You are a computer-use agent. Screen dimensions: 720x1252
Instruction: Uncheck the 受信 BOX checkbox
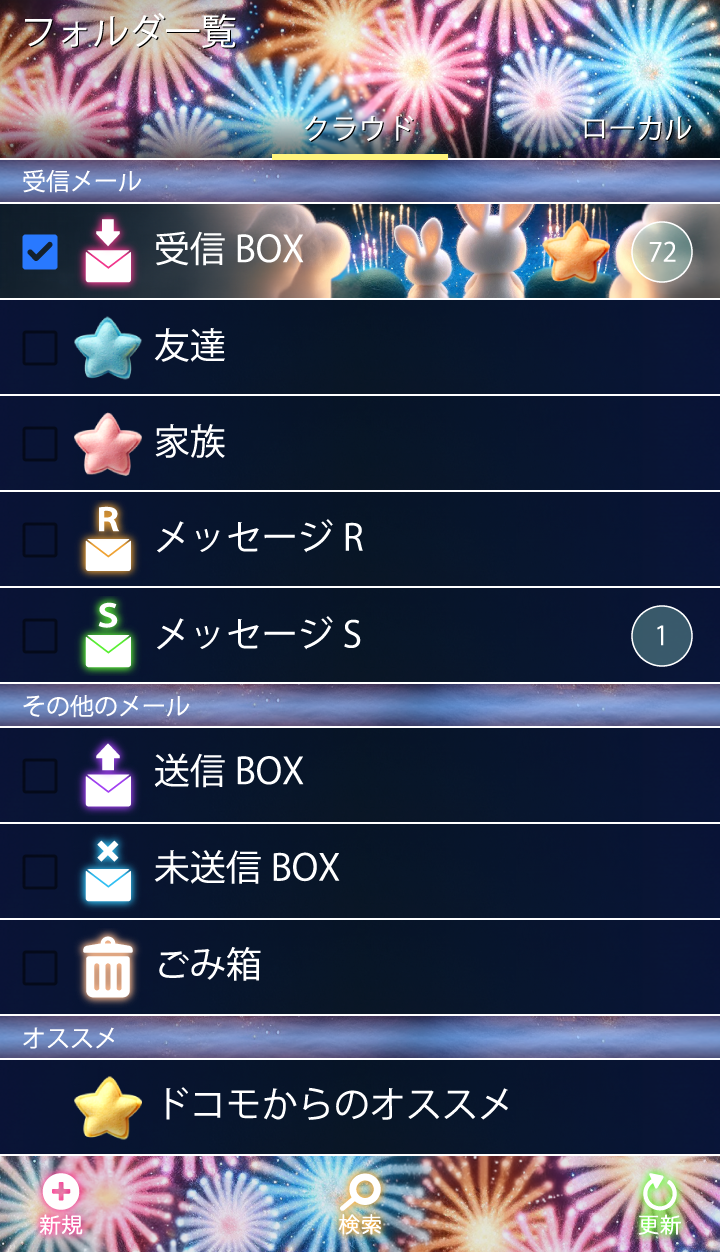click(x=40, y=252)
